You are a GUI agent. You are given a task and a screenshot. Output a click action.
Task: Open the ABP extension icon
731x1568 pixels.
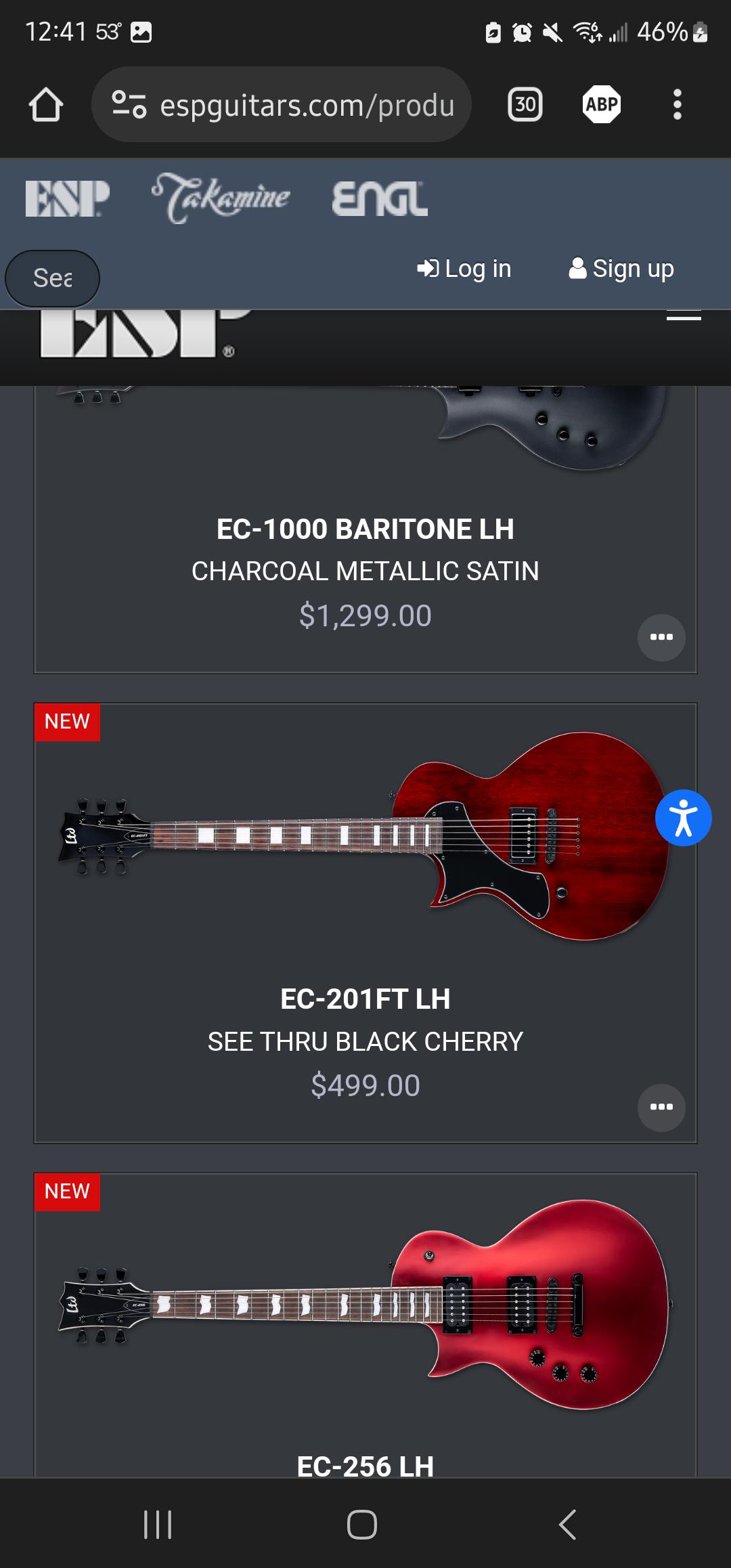click(x=601, y=105)
